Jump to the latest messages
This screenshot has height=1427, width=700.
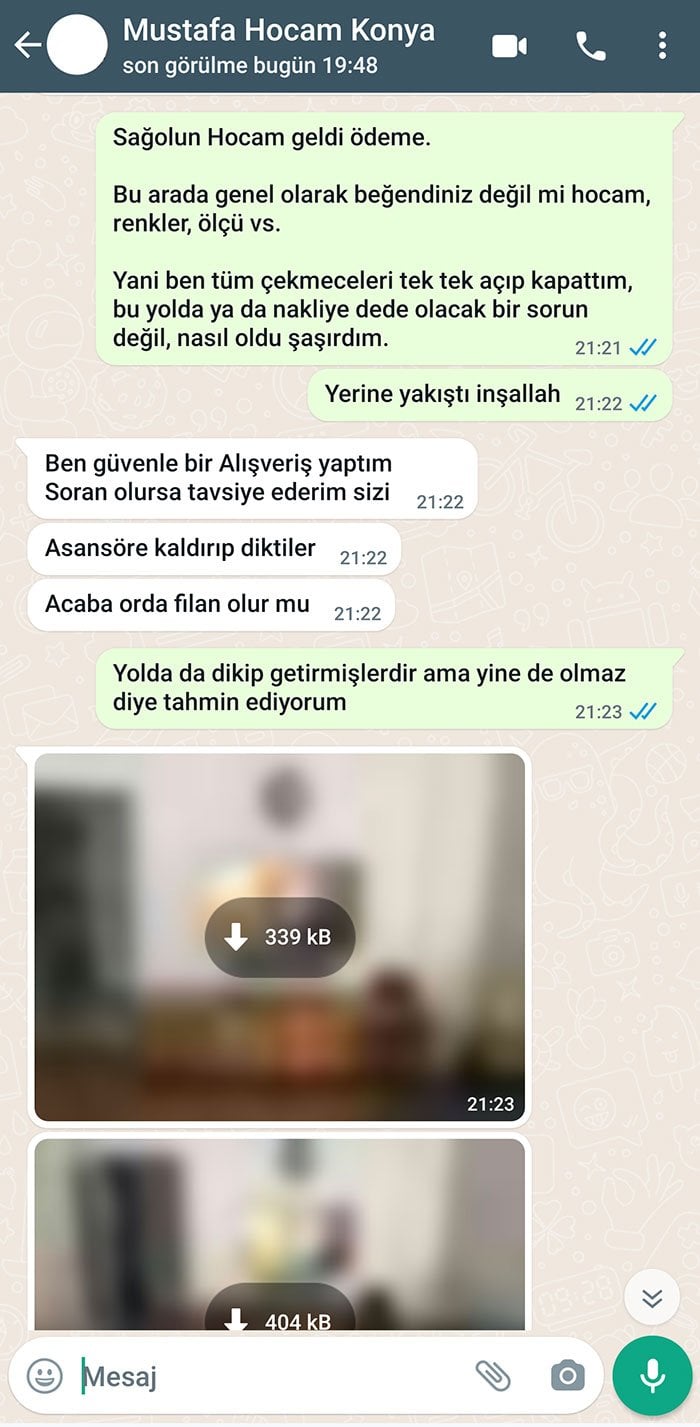click(652, 1298)
